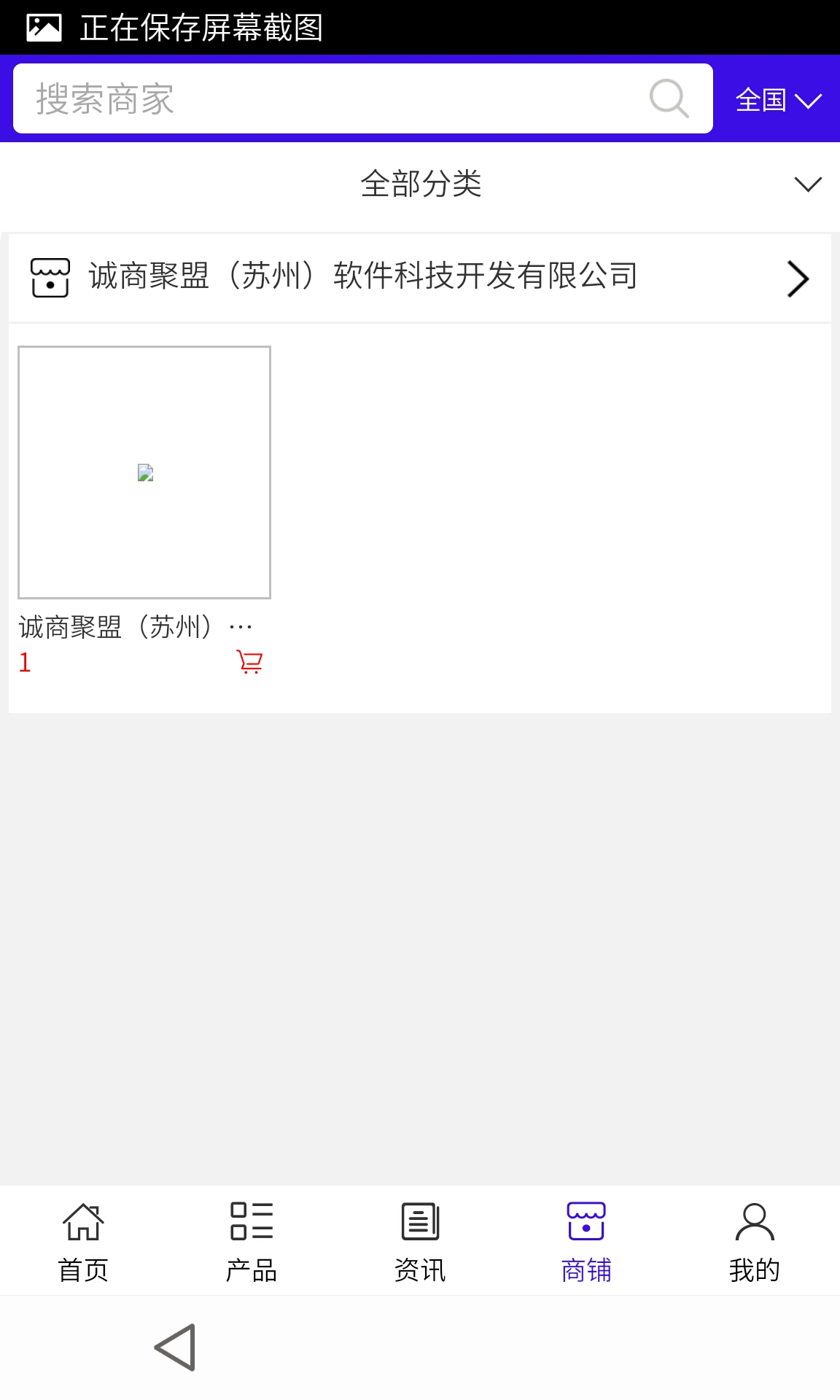This screenshot has height=1400, width=840.
Task: Switch to the 资讯 tab
Action: (x=420, y=1241)
